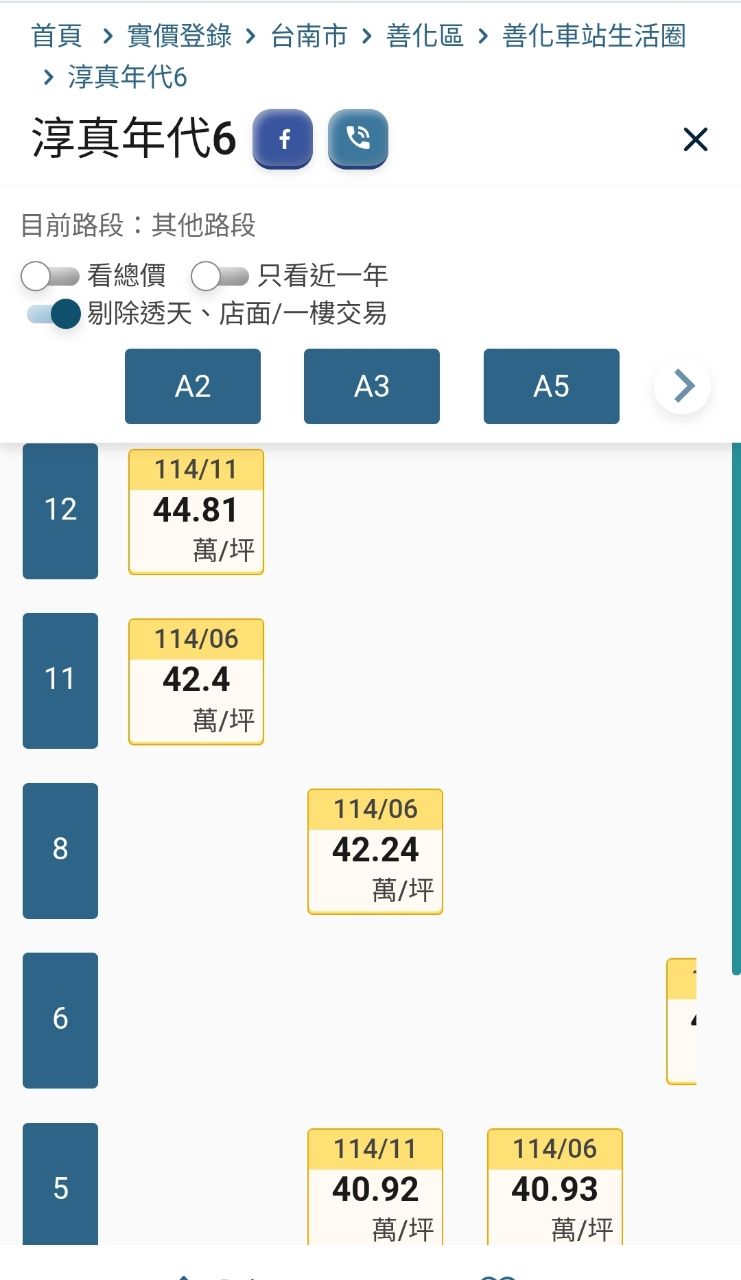
Task: Share 淳真年代6 on Facebook
Action: (283, 139)
